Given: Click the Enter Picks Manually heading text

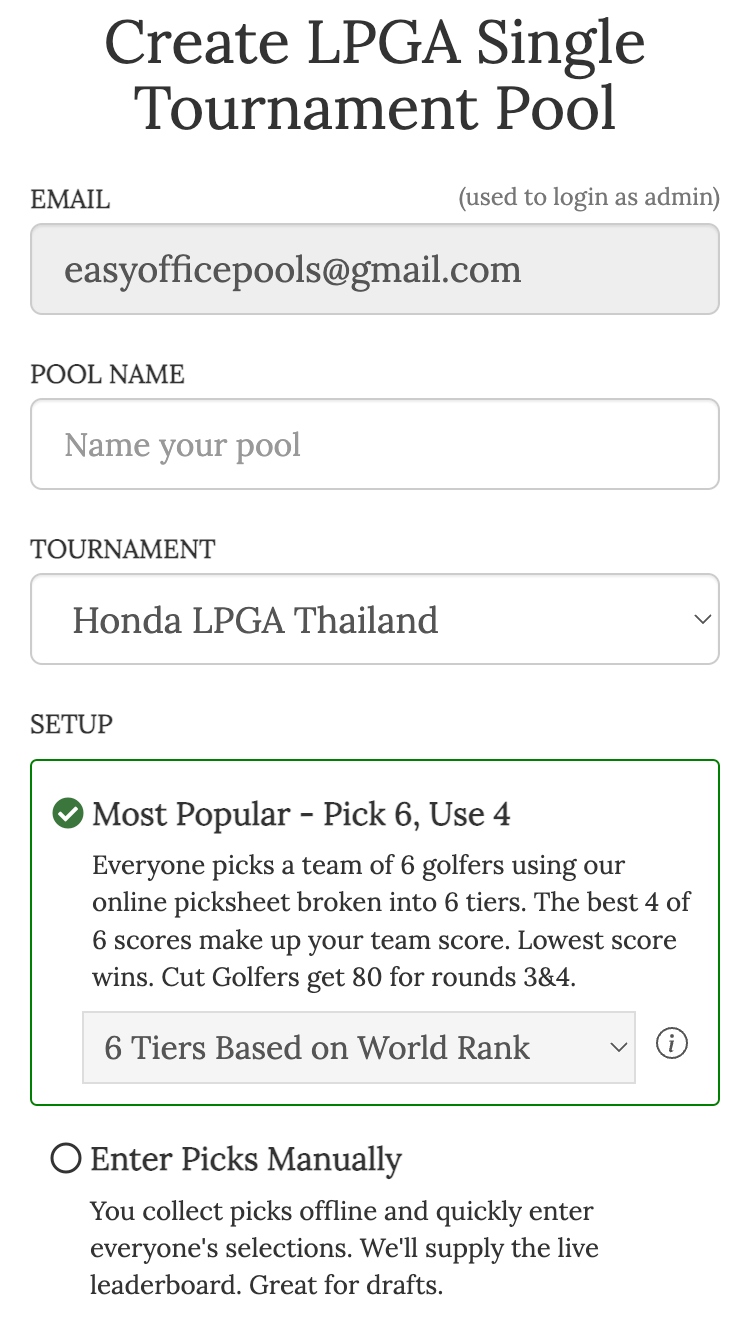Looking at the screenshot, I should (x=246, y=1159).
